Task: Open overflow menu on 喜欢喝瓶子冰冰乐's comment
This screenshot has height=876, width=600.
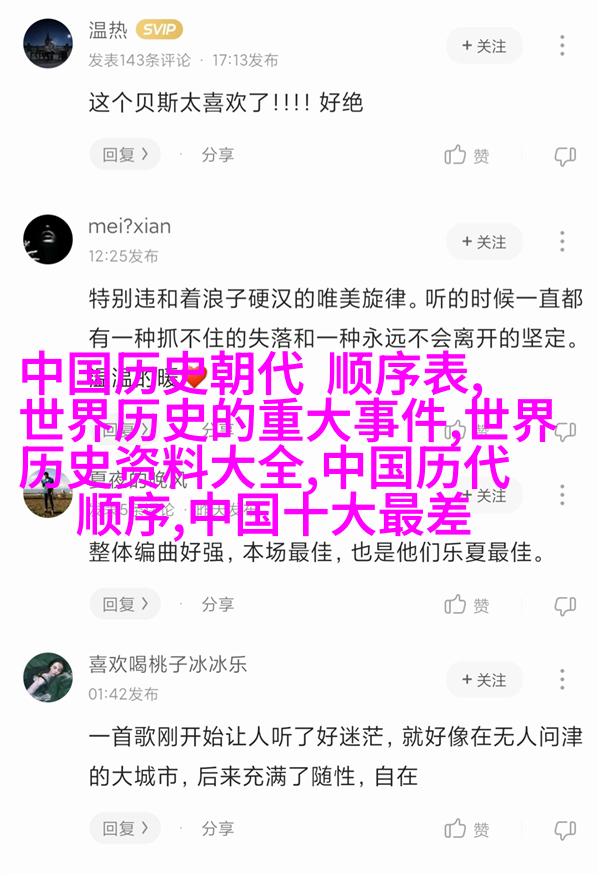Action: [564, 680]
